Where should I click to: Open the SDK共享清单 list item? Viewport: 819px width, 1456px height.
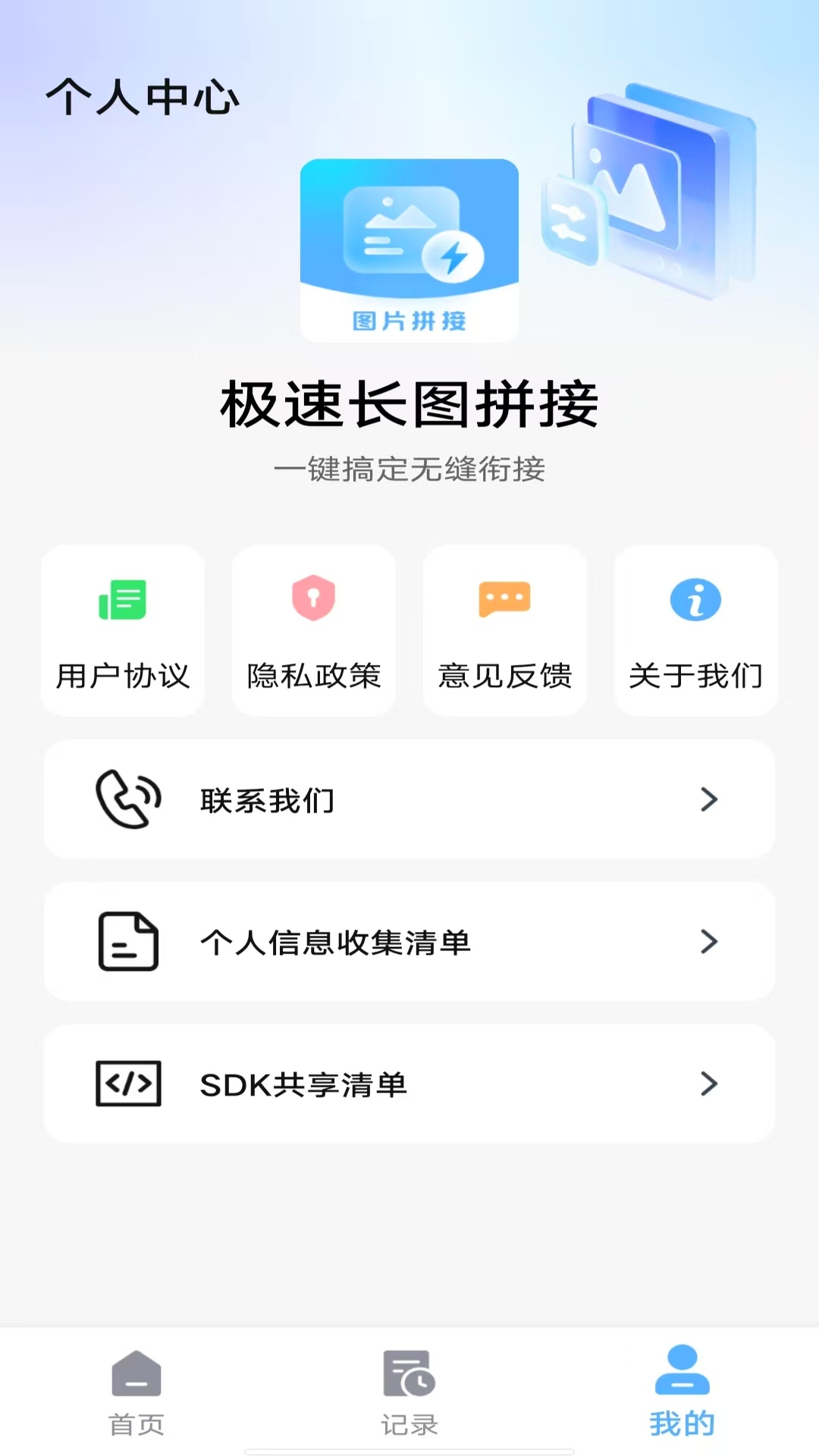pos(409,1084)
